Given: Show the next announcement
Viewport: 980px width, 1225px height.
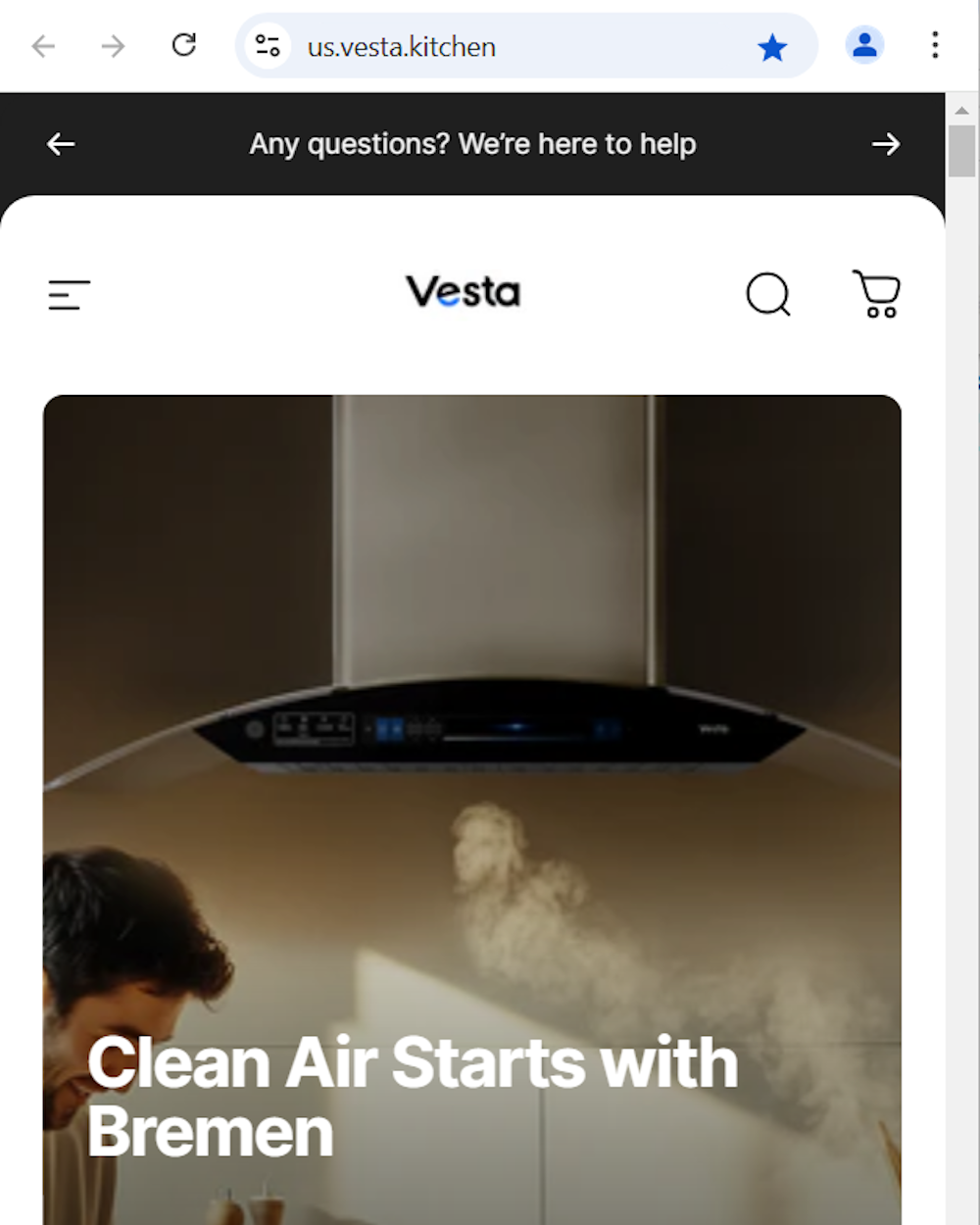Looking at the screenshot, I should 885,144.
